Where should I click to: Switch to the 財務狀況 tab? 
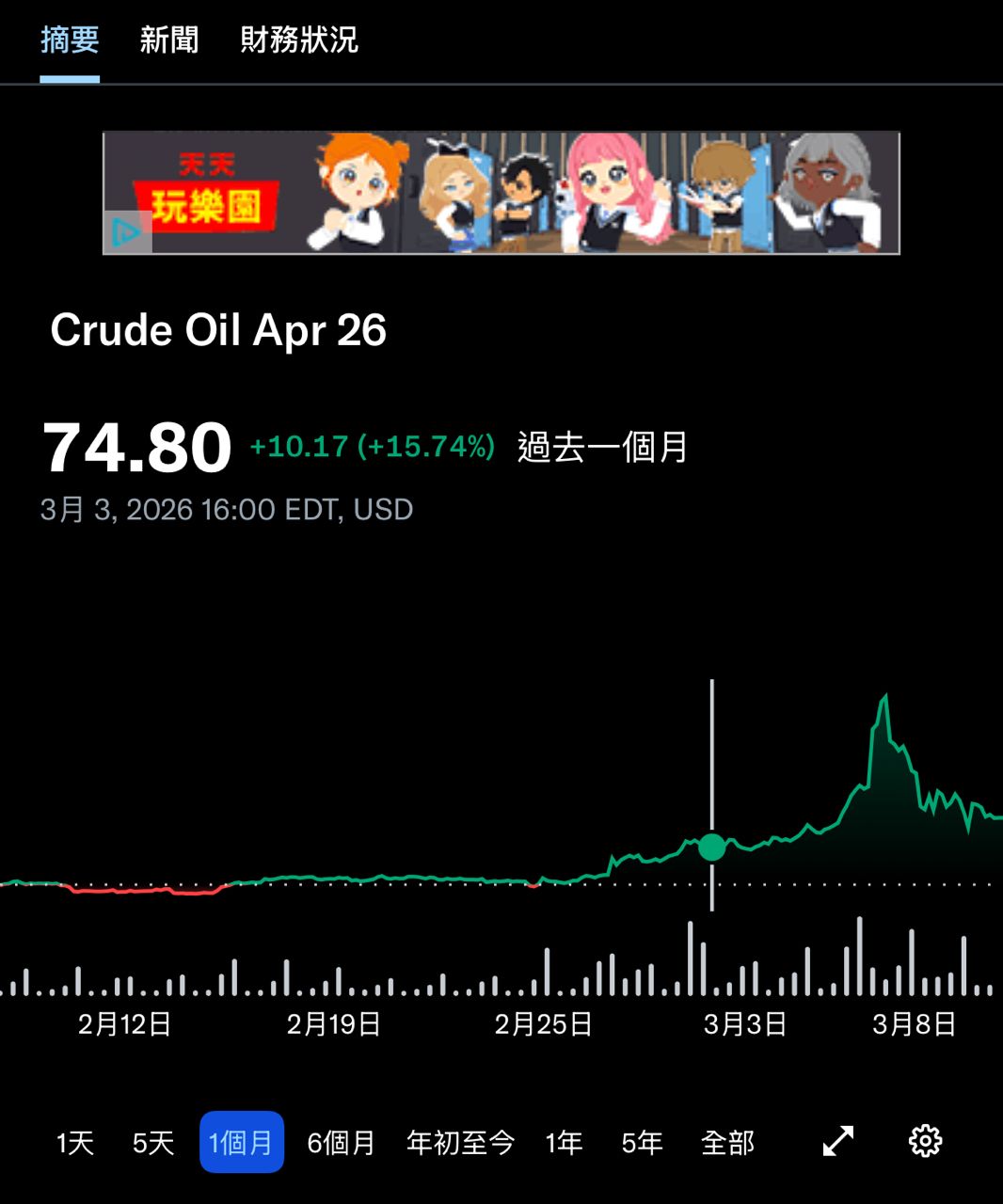pos(299,40)
